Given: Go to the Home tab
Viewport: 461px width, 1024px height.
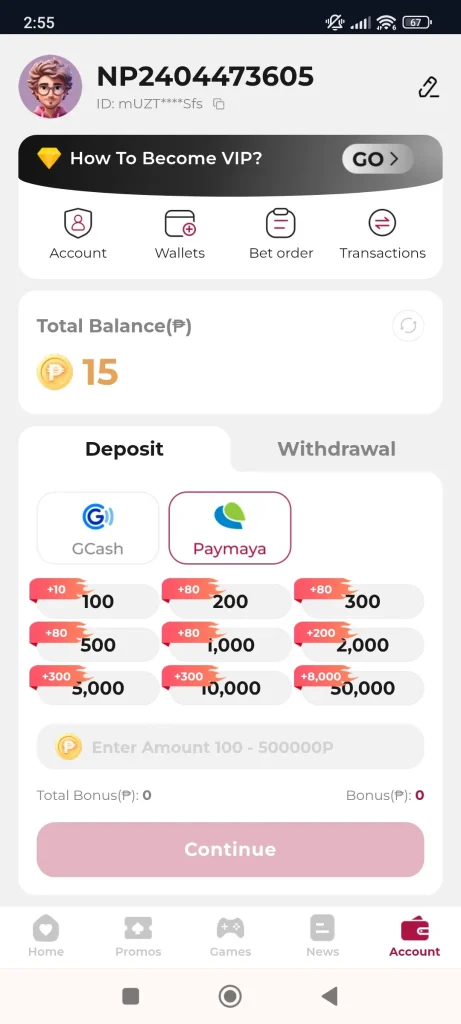Looking at the screenshot, I should [x=46, y=936].
